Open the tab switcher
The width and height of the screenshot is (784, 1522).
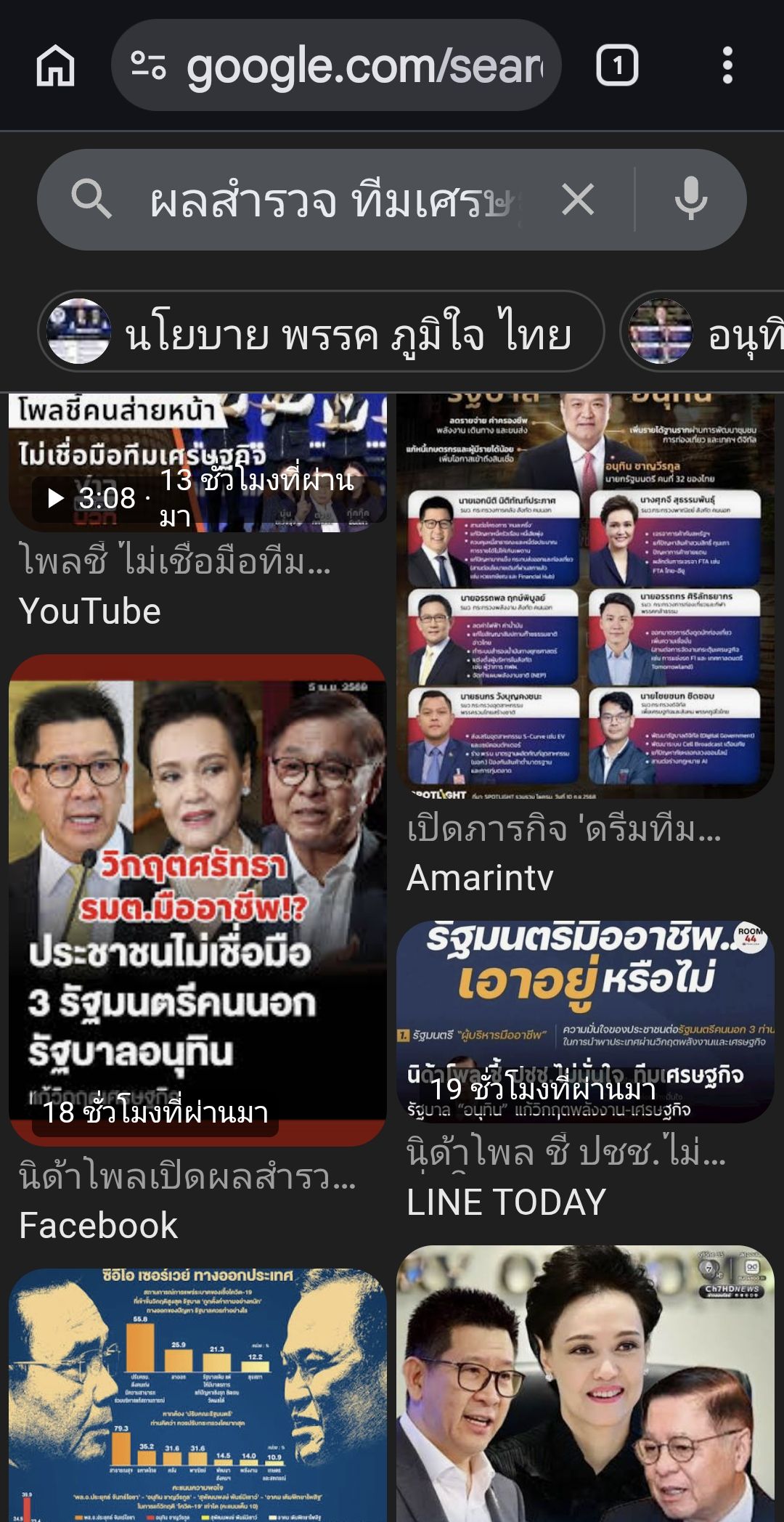coord(617,65)
